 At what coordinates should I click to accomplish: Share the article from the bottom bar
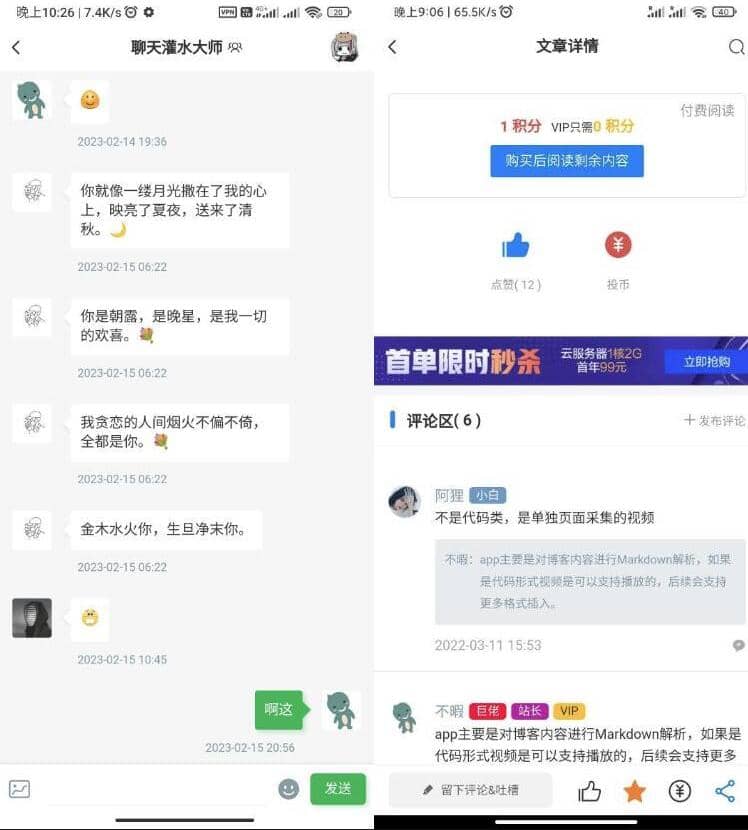[725, 792]
